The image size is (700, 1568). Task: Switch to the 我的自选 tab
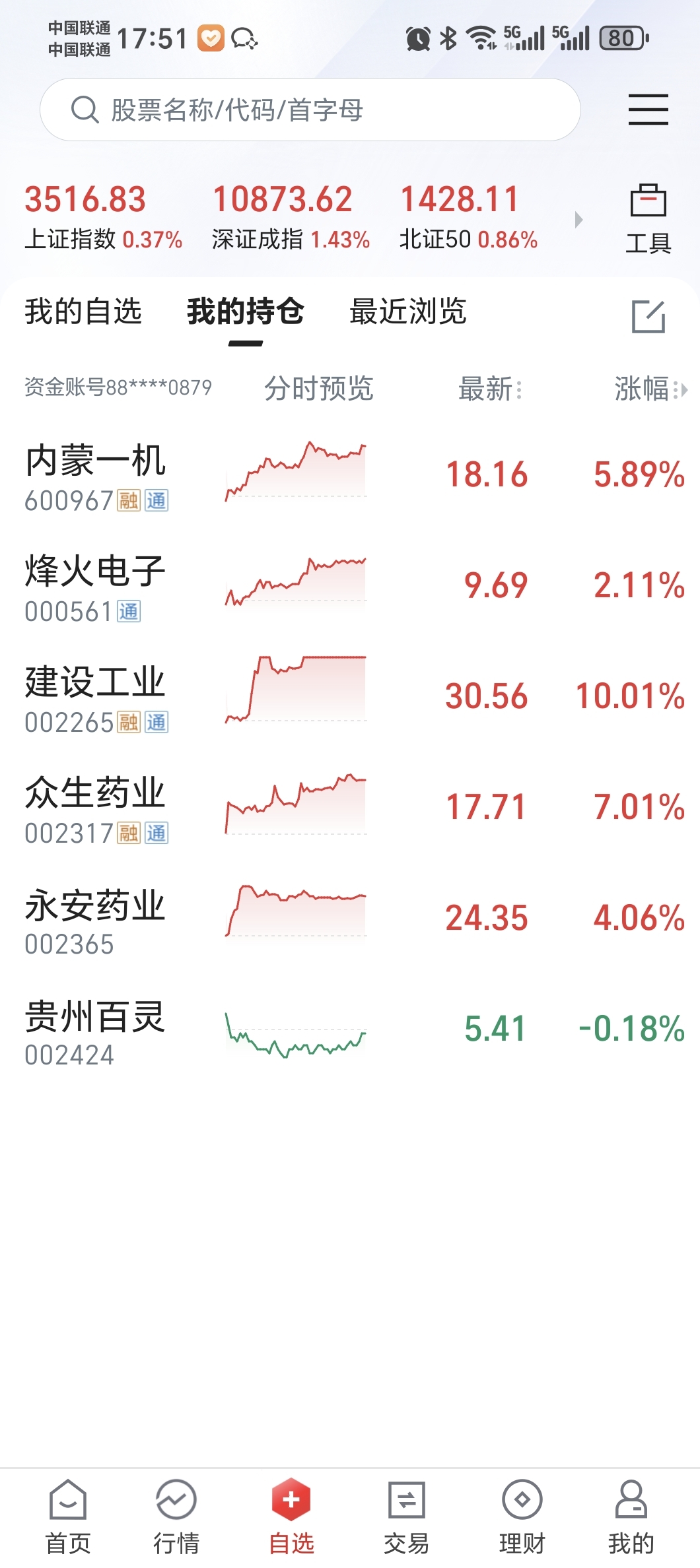tap(83, 311)
